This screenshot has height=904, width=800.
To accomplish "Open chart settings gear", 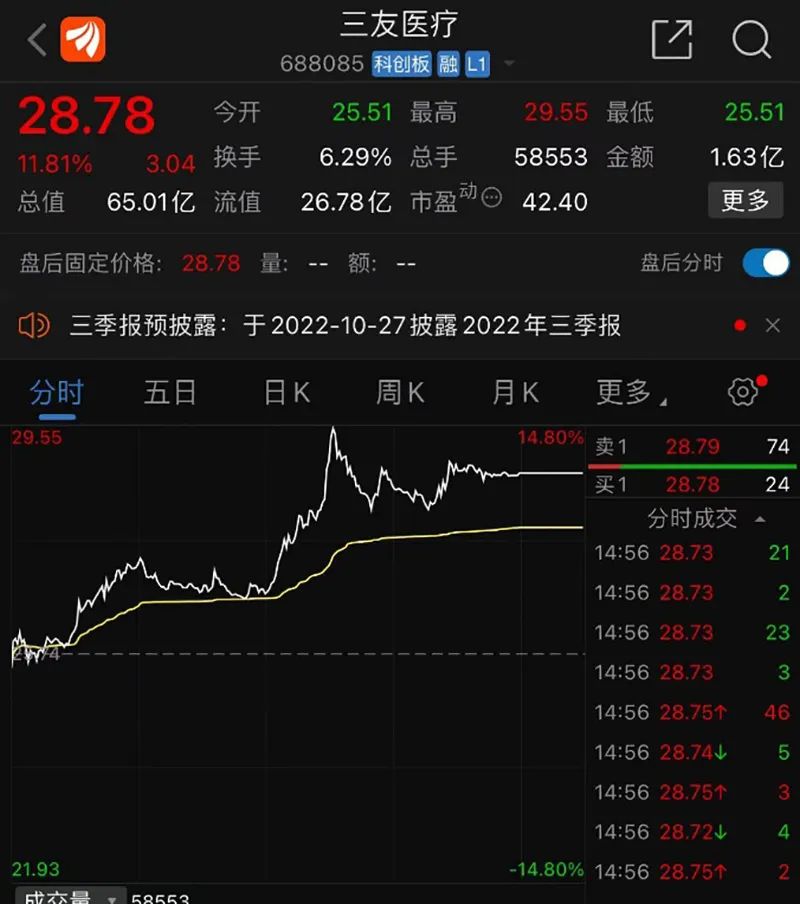I will coord(743,392).
